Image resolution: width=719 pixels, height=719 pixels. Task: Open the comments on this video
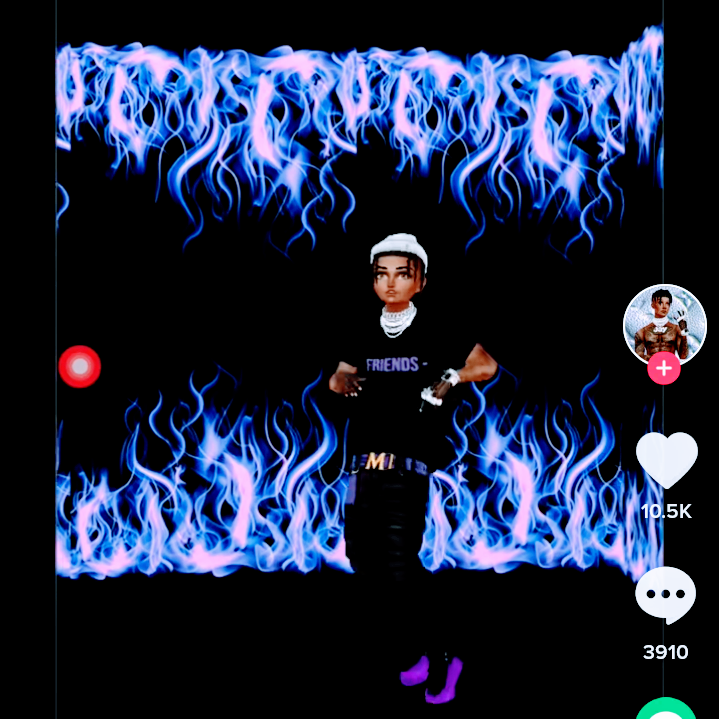coord(665,596)
